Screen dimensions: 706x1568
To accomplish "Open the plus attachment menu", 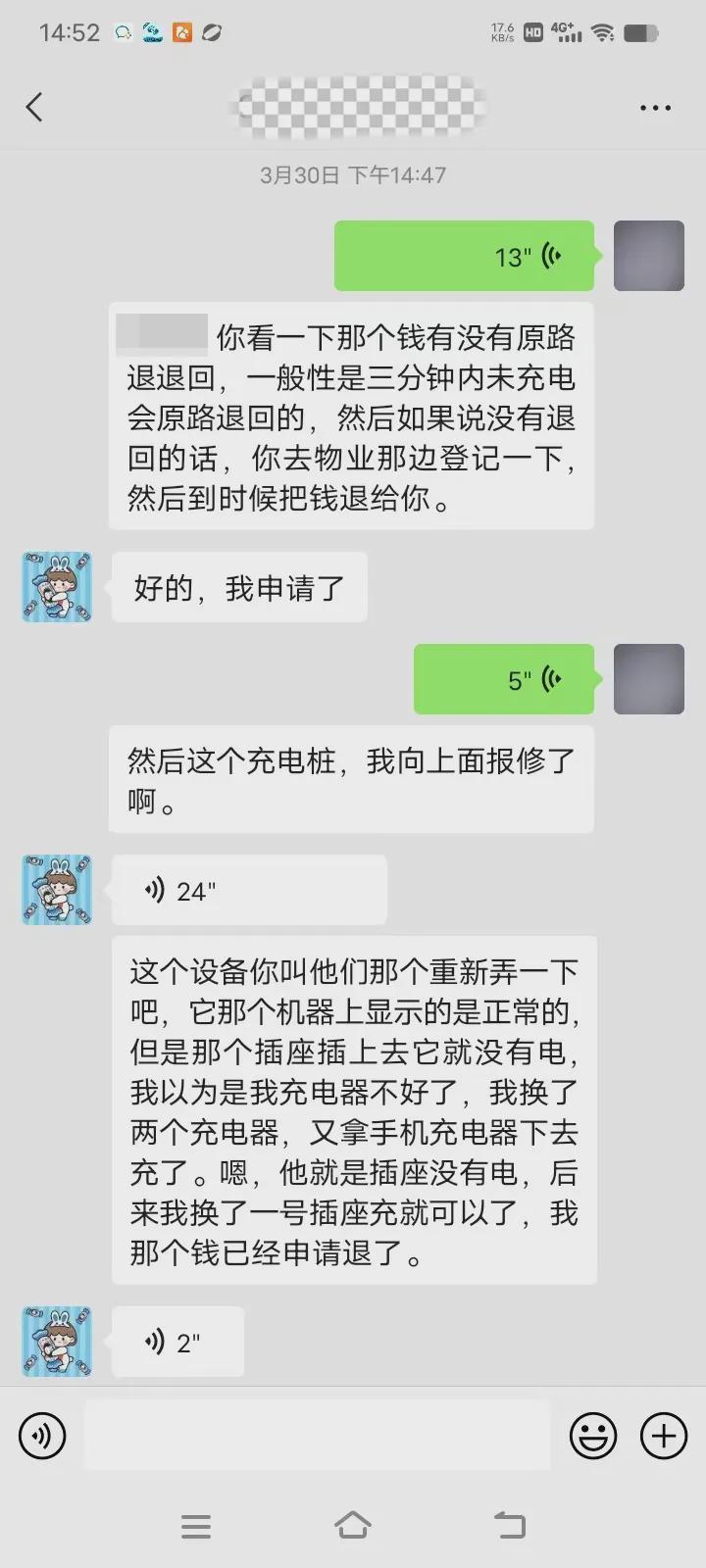I will (x=664, y=1436).
